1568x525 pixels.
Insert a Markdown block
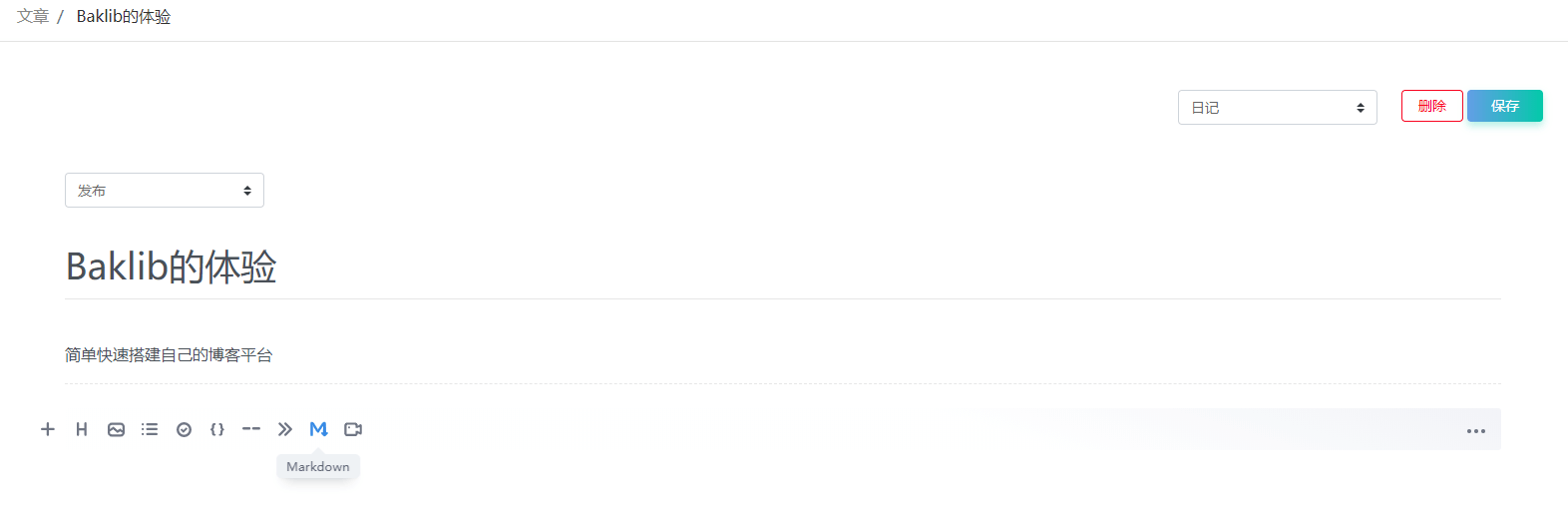[x=318, y=429]
